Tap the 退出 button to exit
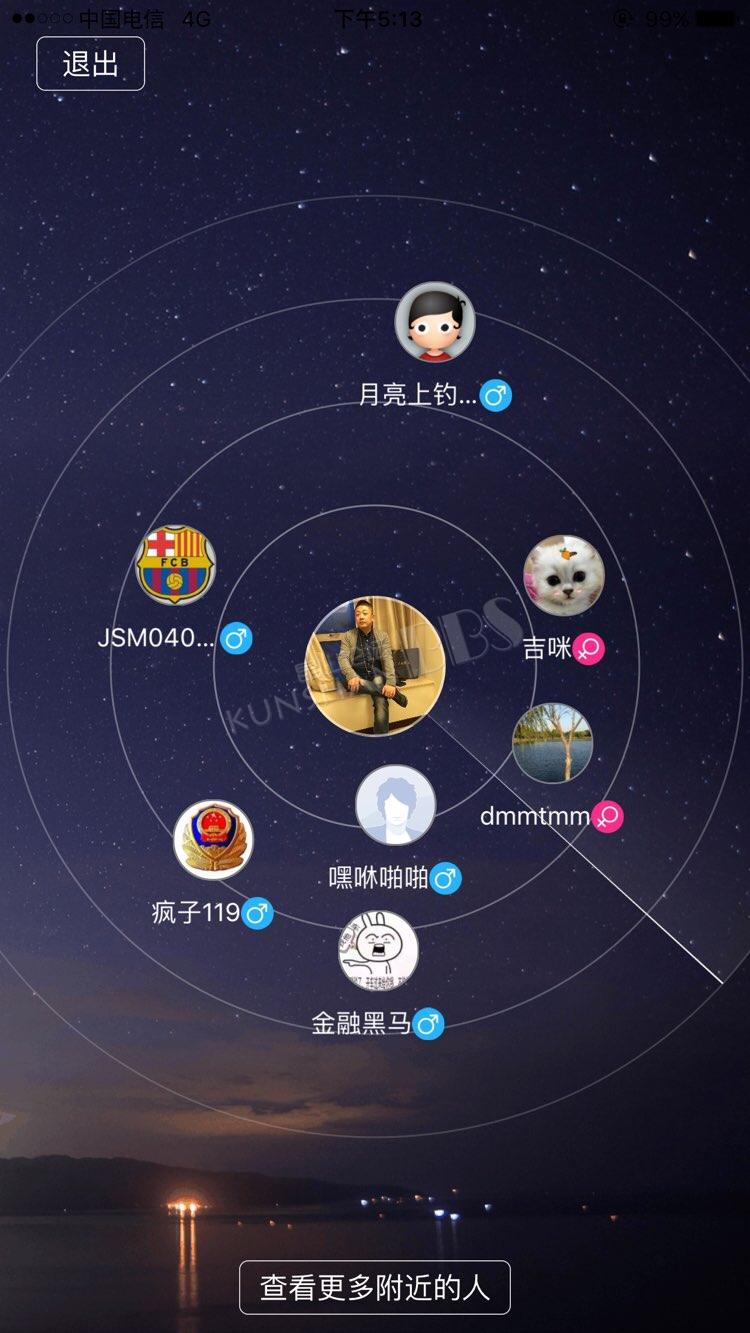 click(91, 64)
